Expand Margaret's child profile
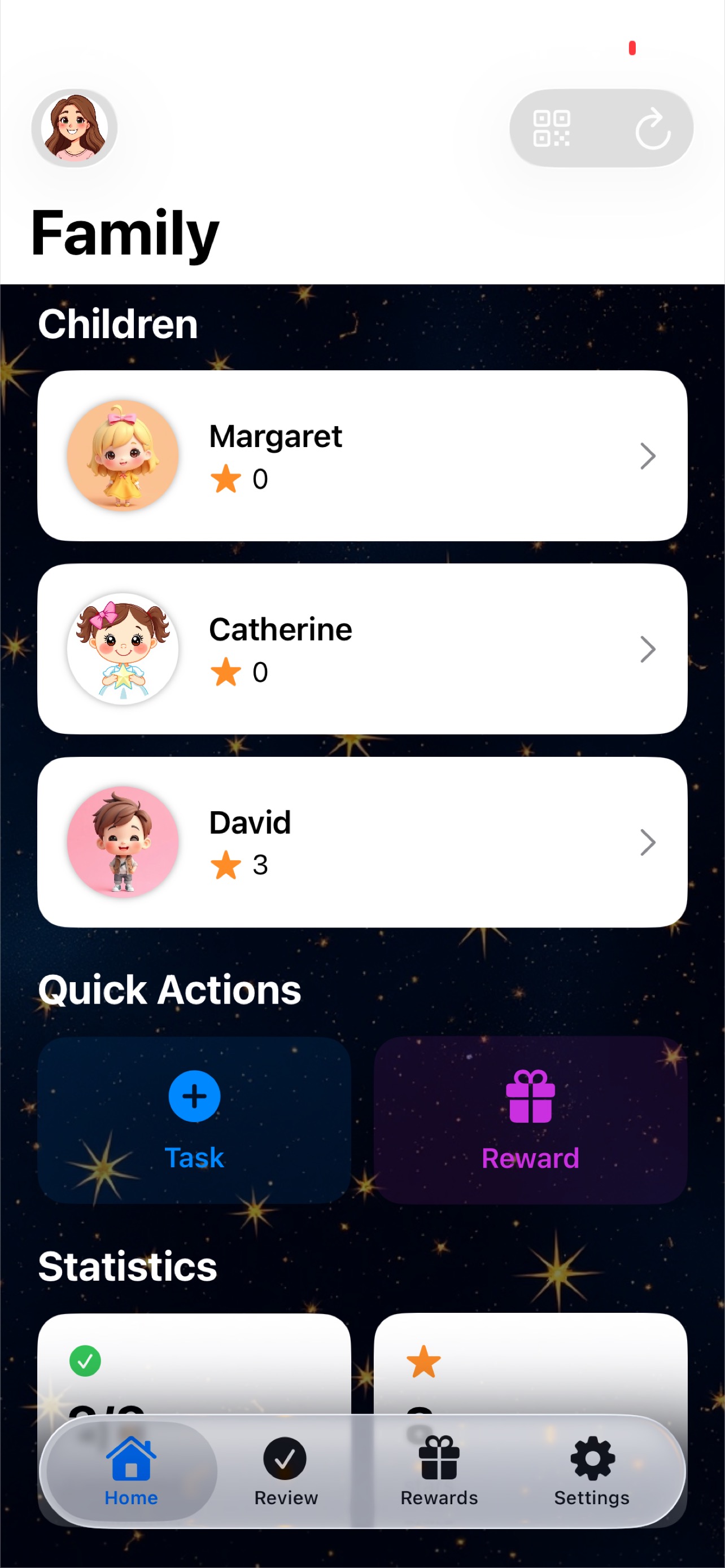 click(362, 455)
